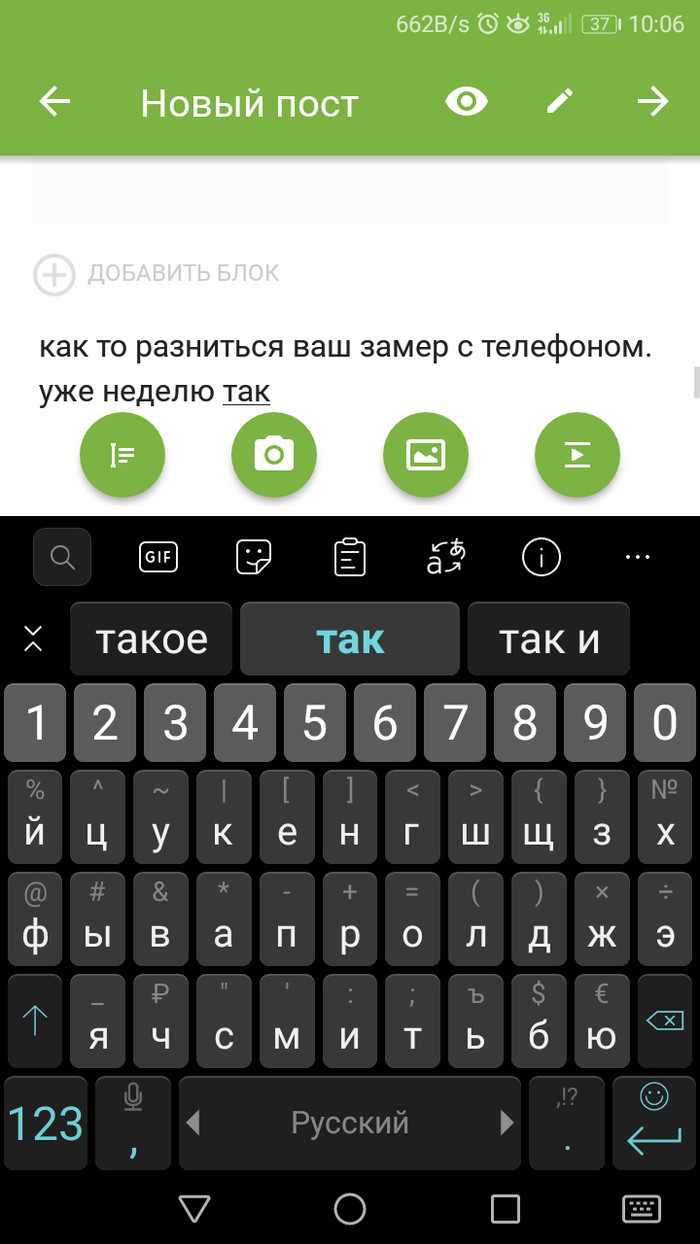This screenshot has height=1244, width=700.
Task: Add a video block
Action: click(x=577, y=455)
